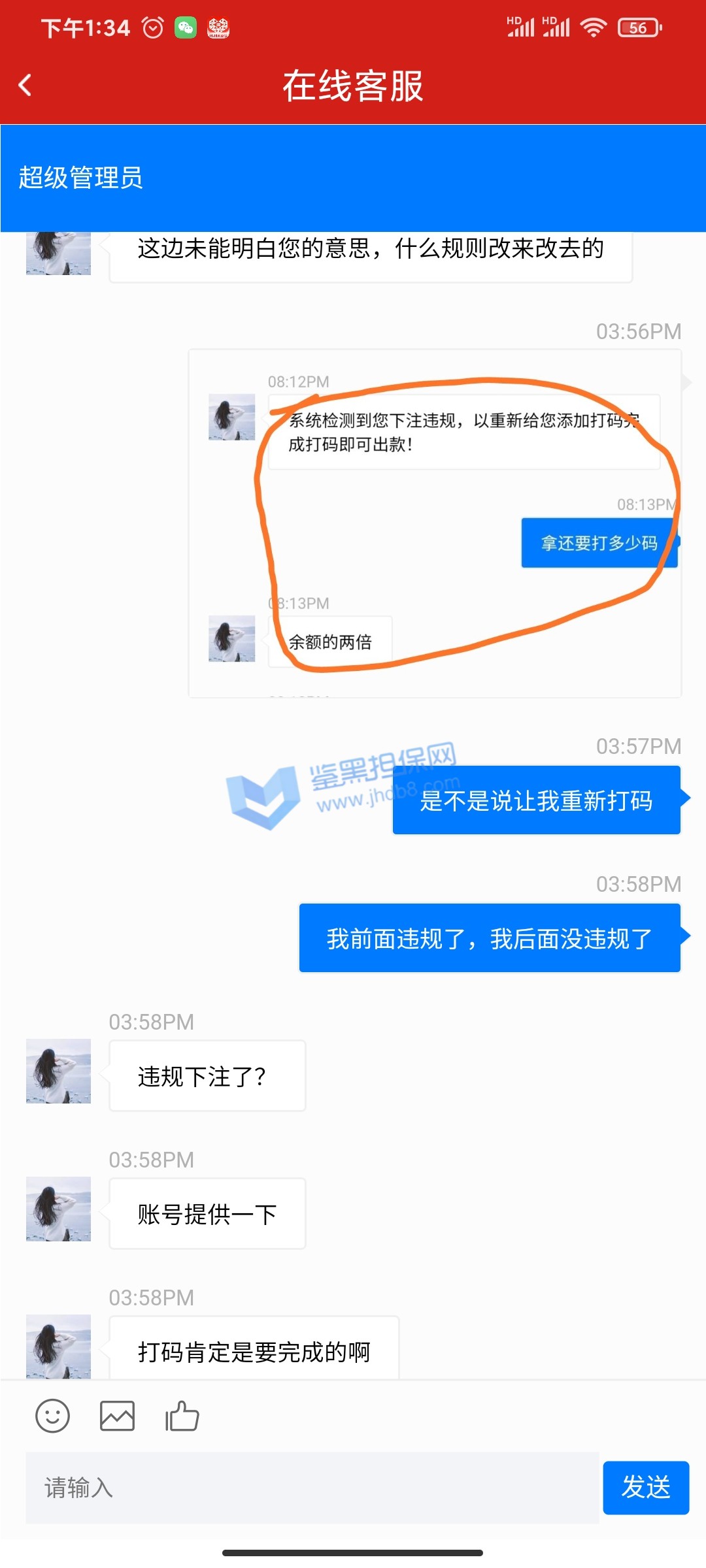Attach a picture to the chat

[x=117, y=1416]
